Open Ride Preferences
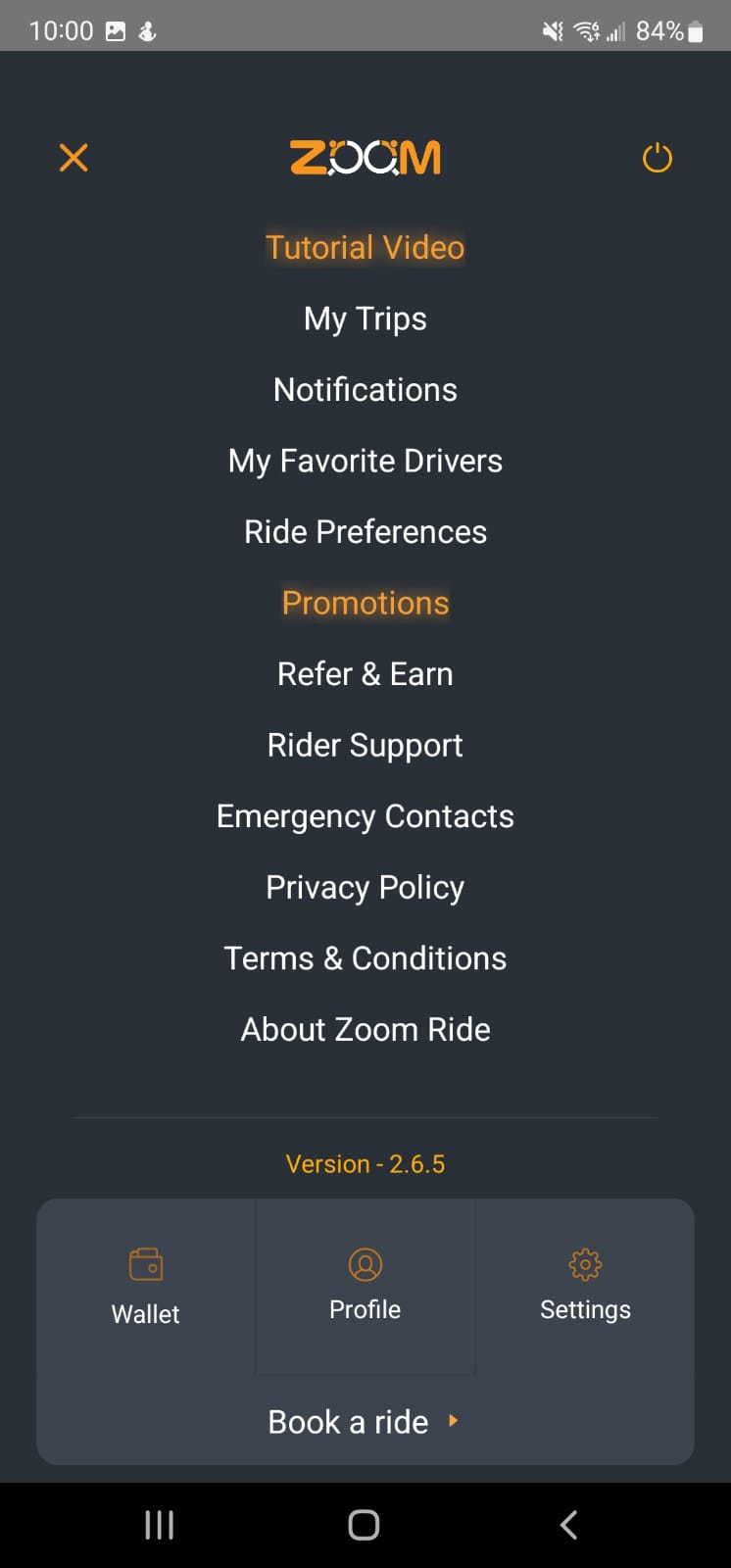 [x=365, y=532]
